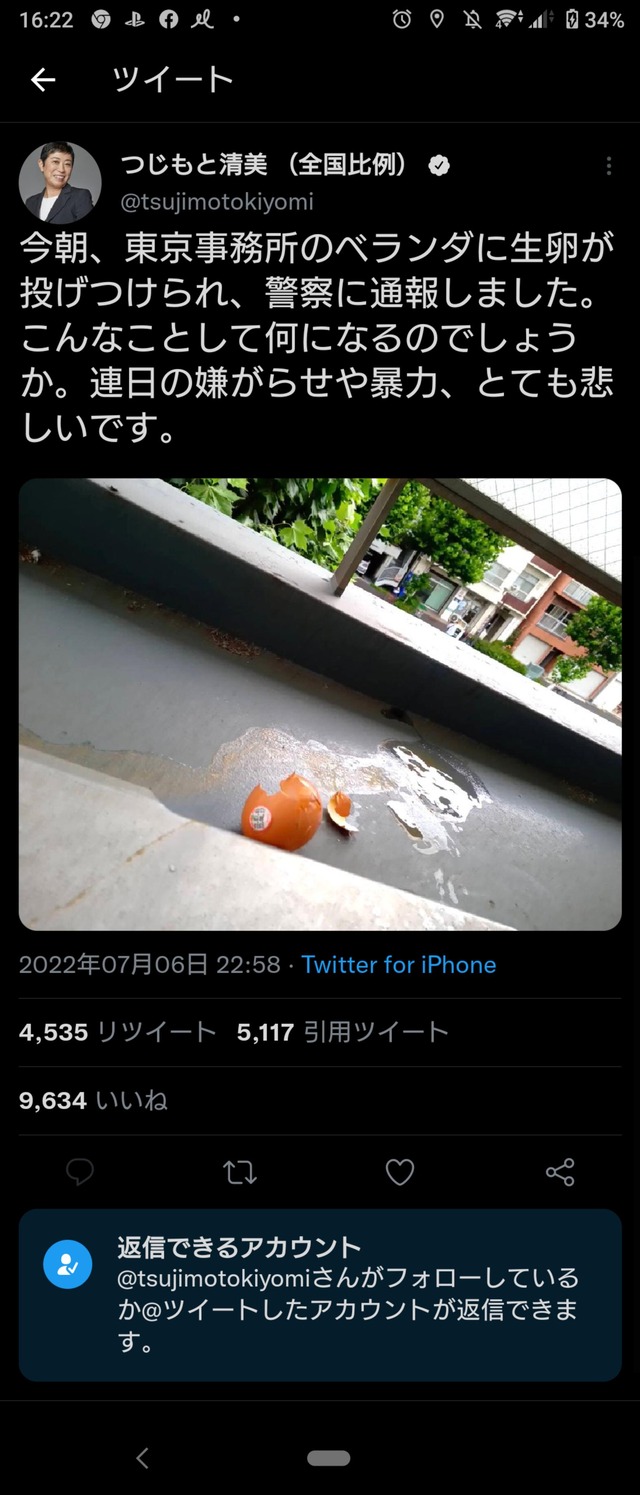Reply to this tweet
This screenshot has width=640, height=1495.
tap(80, 1172)
